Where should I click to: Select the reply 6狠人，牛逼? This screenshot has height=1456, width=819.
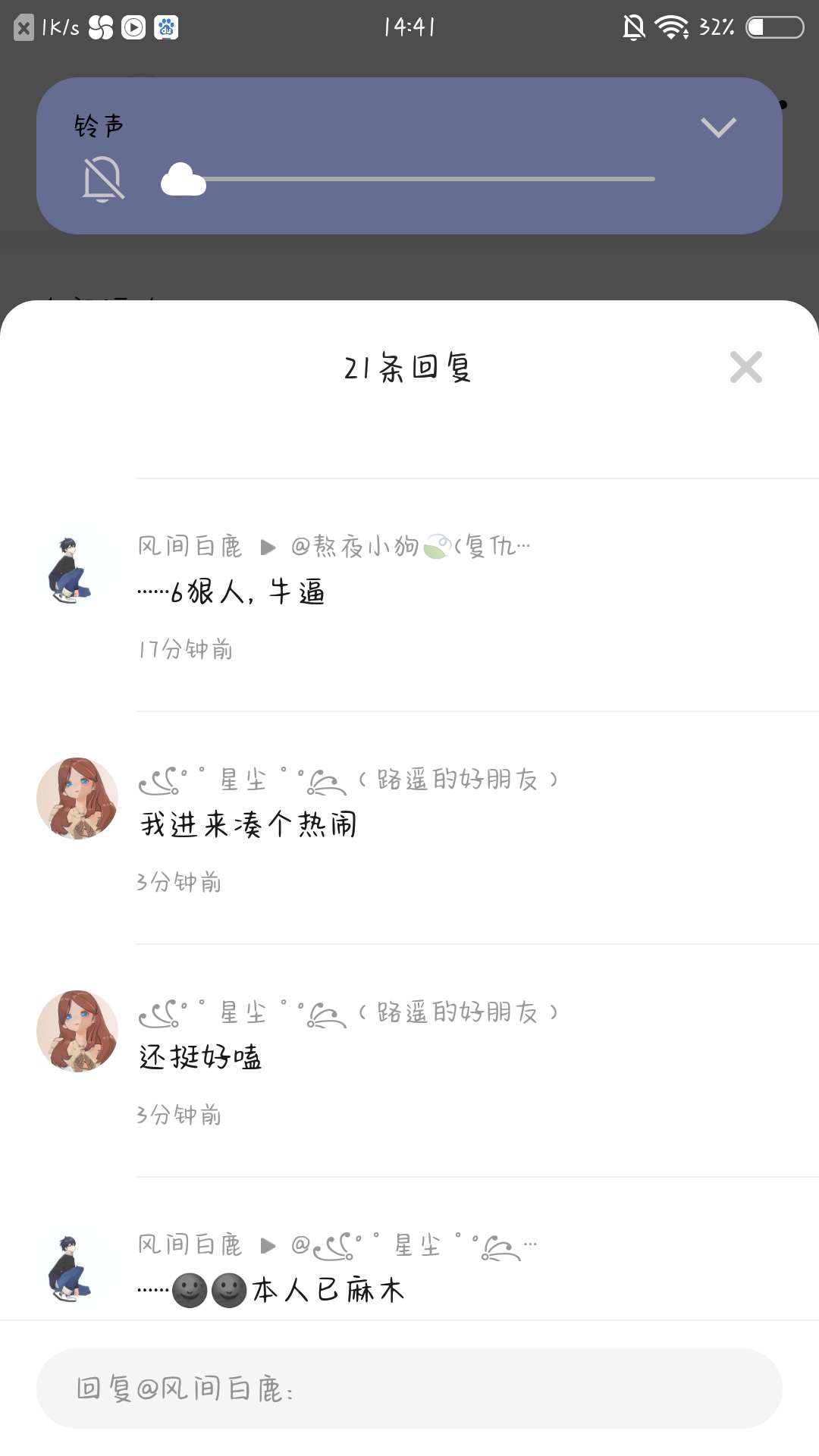click(231, 592)
